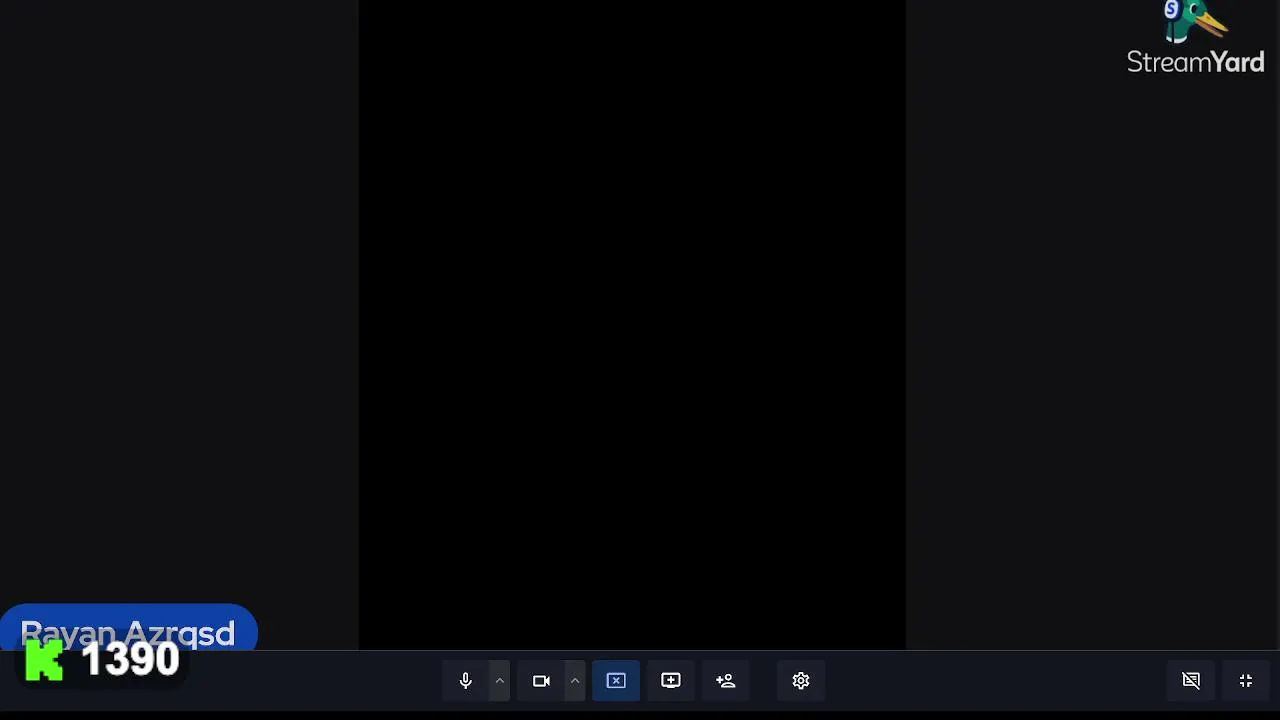Add a new presentation or screen share
This screenshot has height=720, width=1280.
[x=671, y=681]
